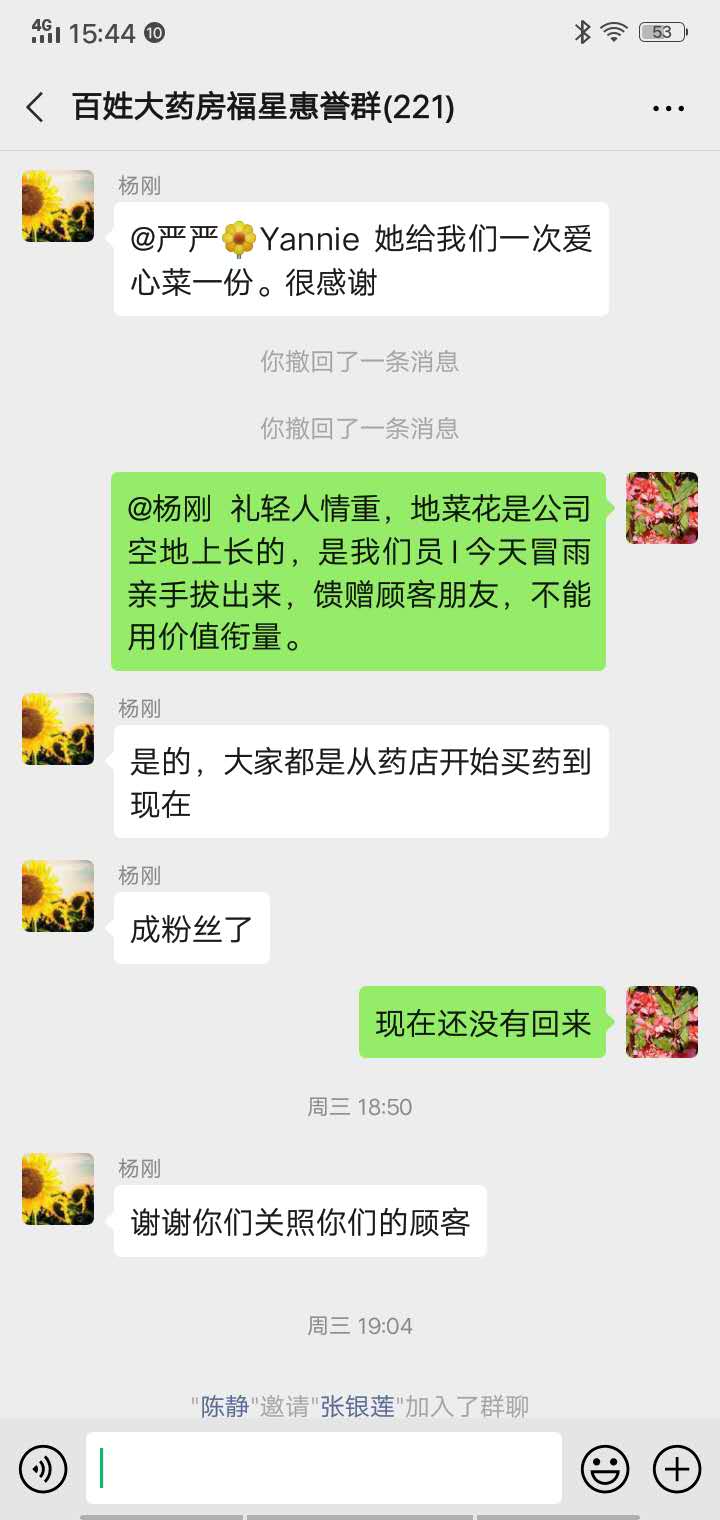Viewport: 720px width, 1520px height.
Task: Go back from the group chat
Action: (x=35, y=107)
